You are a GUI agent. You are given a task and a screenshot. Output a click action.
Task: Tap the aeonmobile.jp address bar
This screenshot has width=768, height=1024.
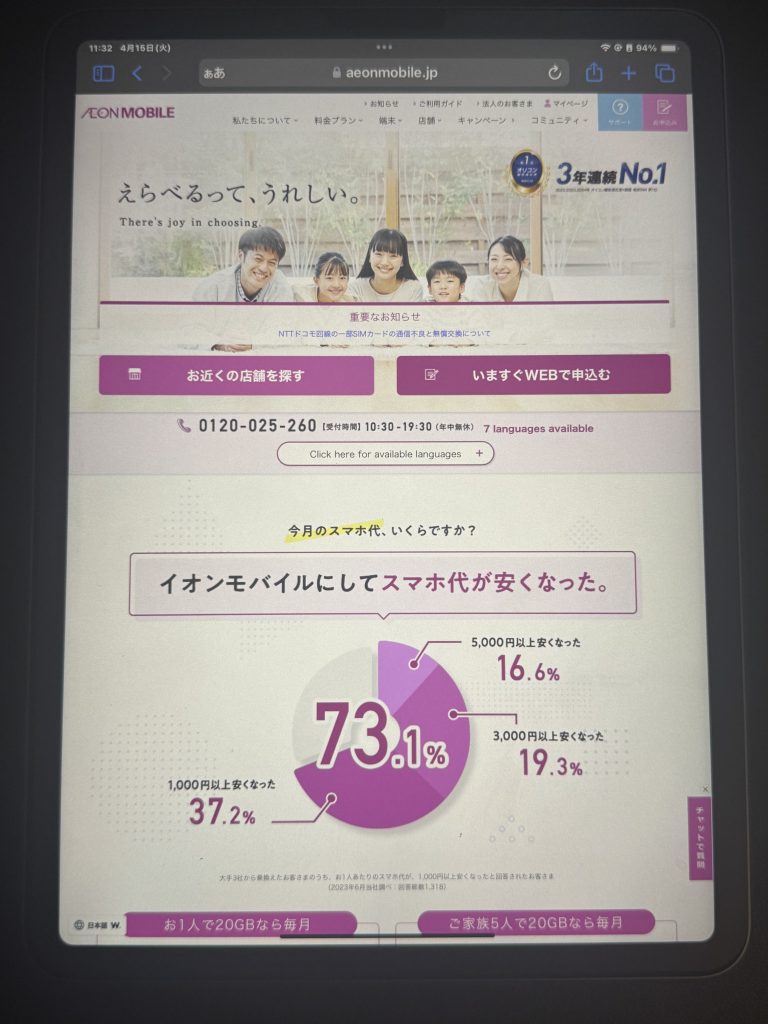click(384, 73)
